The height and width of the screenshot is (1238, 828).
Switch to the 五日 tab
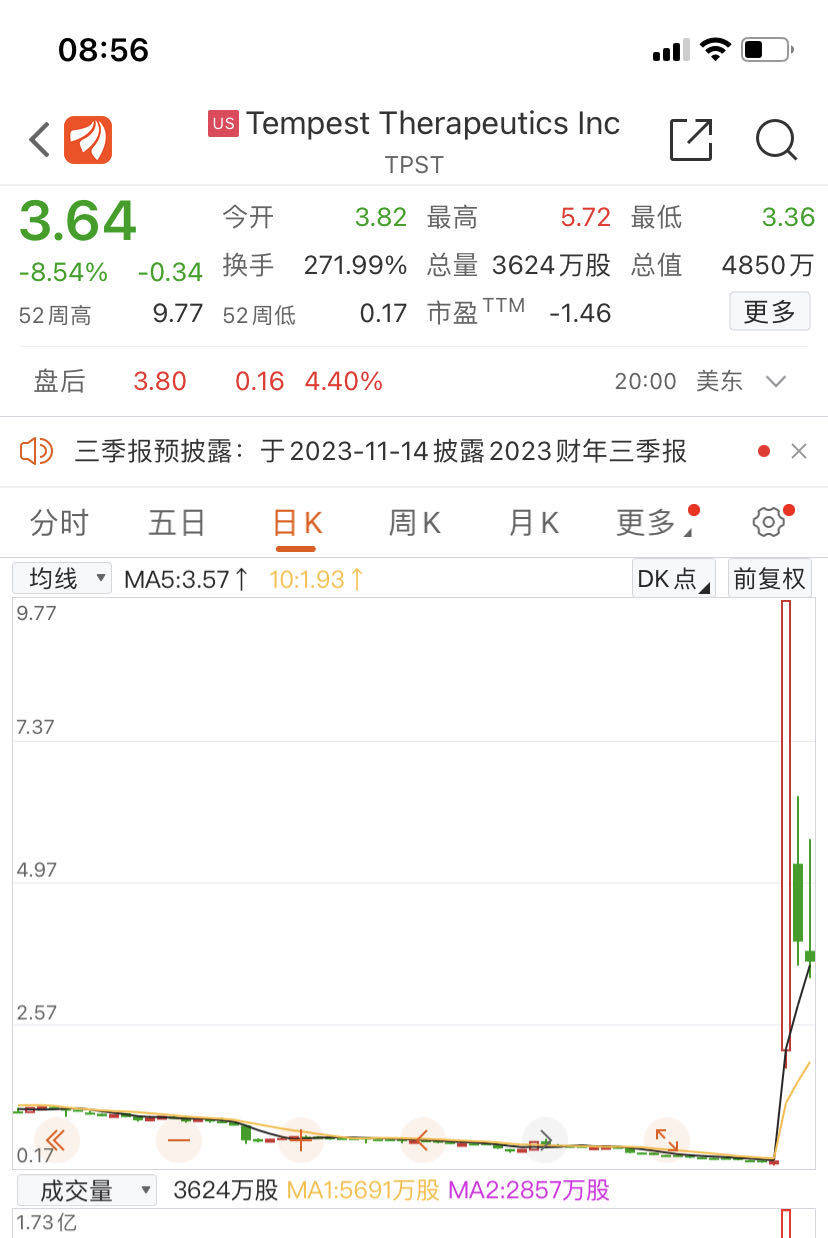(177, 522)
